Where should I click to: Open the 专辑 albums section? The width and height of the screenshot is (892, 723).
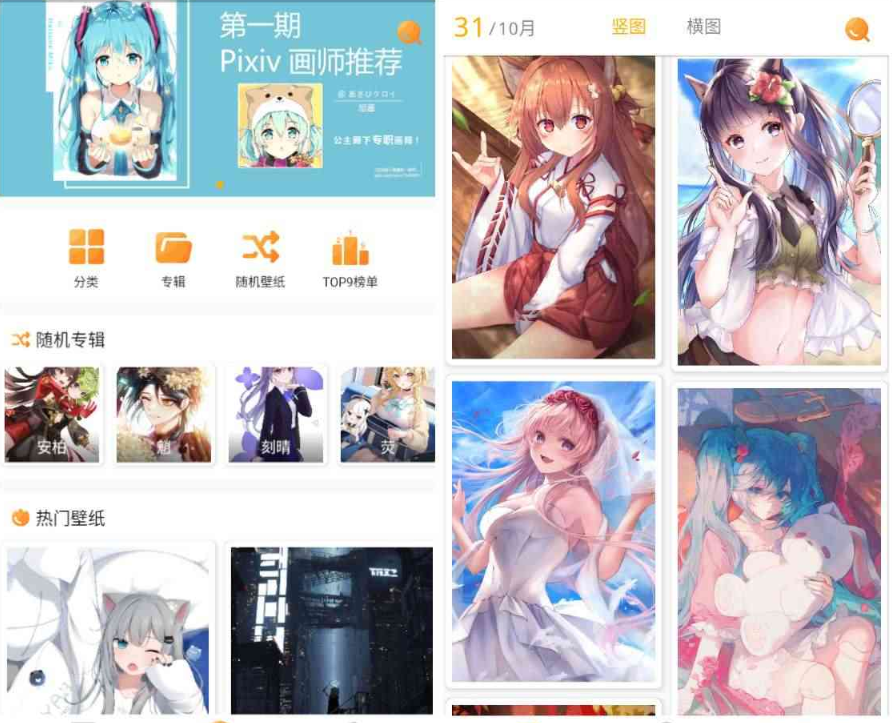click(173, 258)
